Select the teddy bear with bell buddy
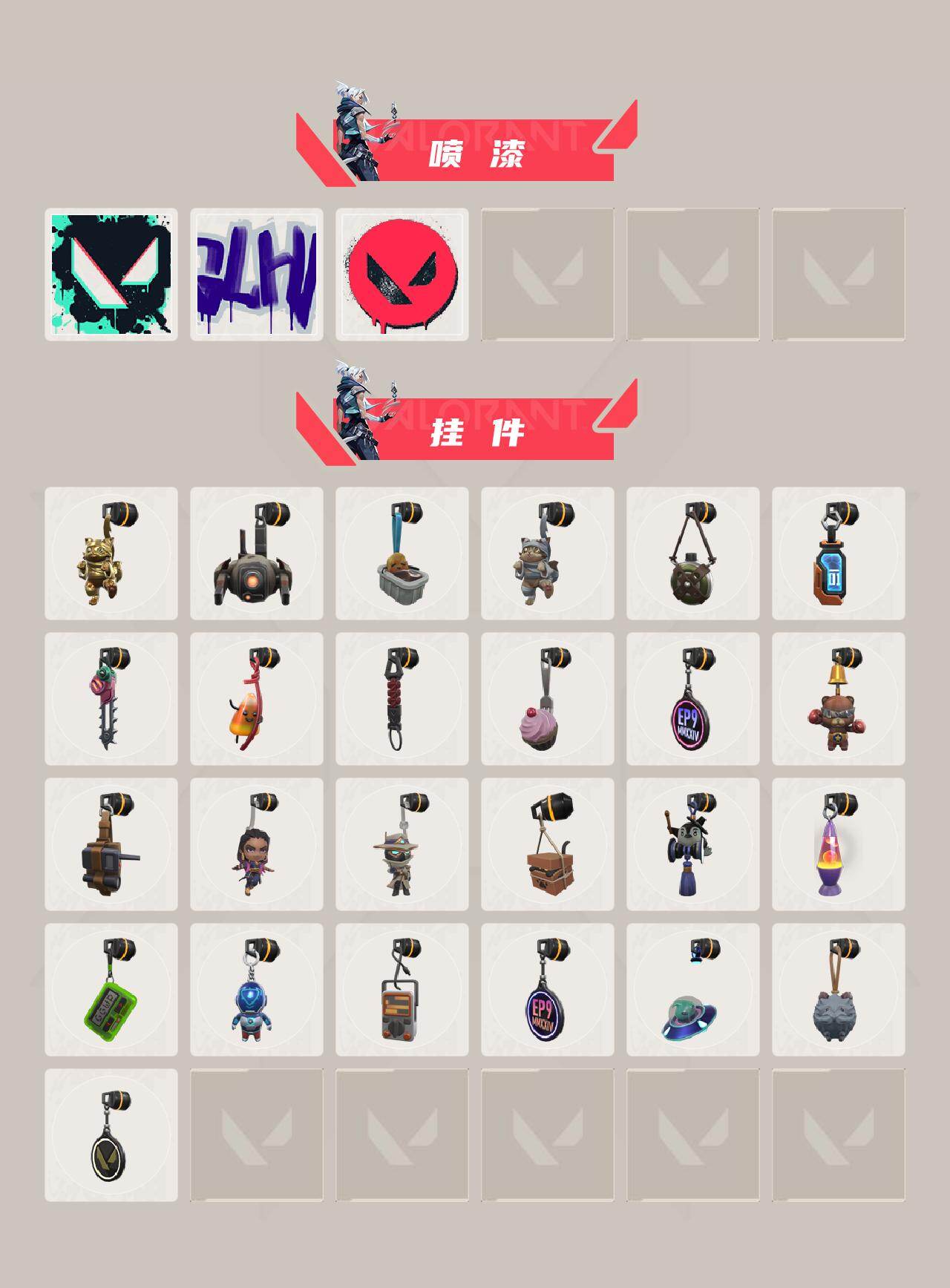The height and width of the screenshot is (1288, 950). 837,705
